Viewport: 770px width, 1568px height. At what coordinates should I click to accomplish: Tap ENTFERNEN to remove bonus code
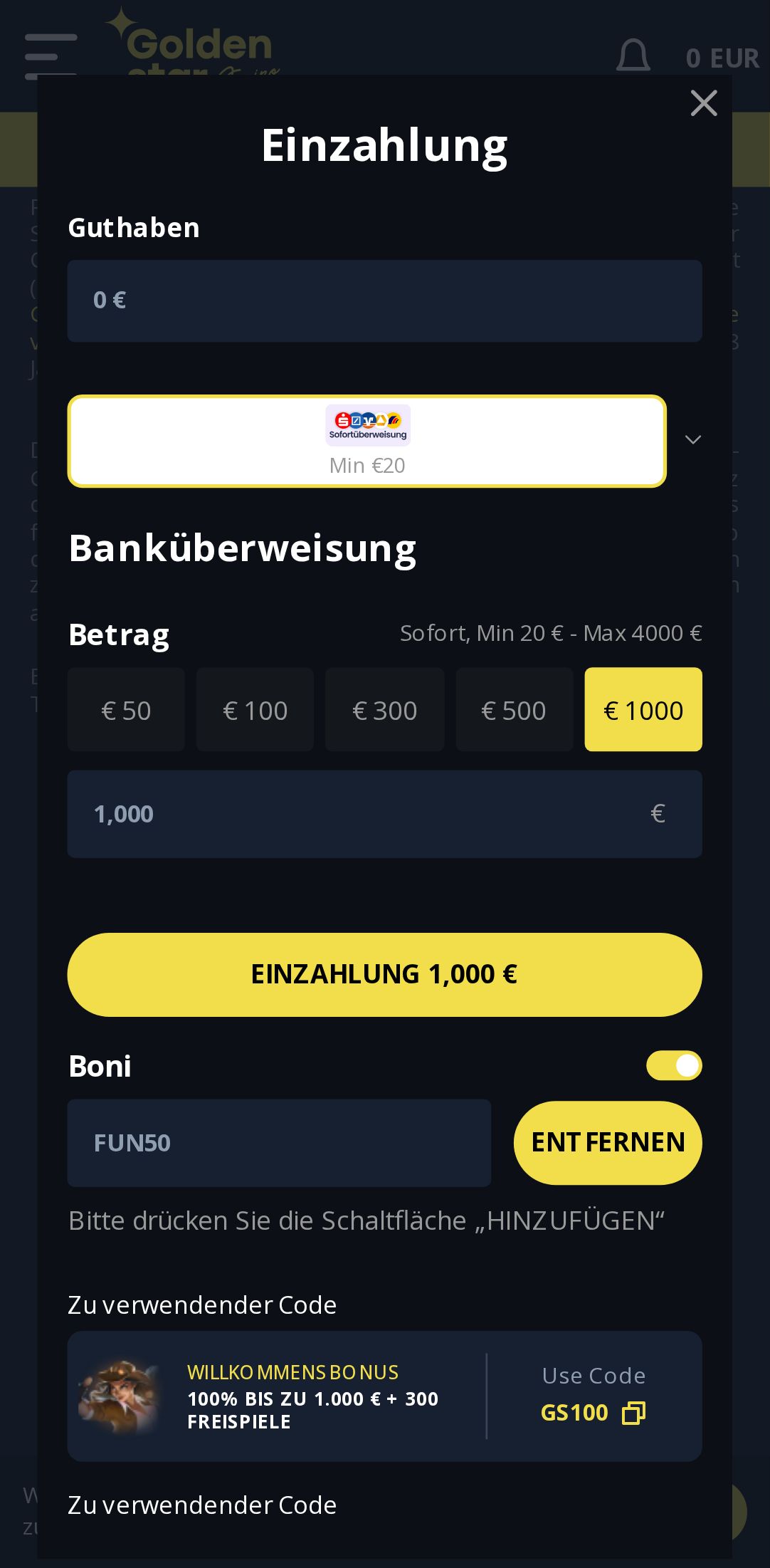pyautogui.click(x=607, y=1142)
